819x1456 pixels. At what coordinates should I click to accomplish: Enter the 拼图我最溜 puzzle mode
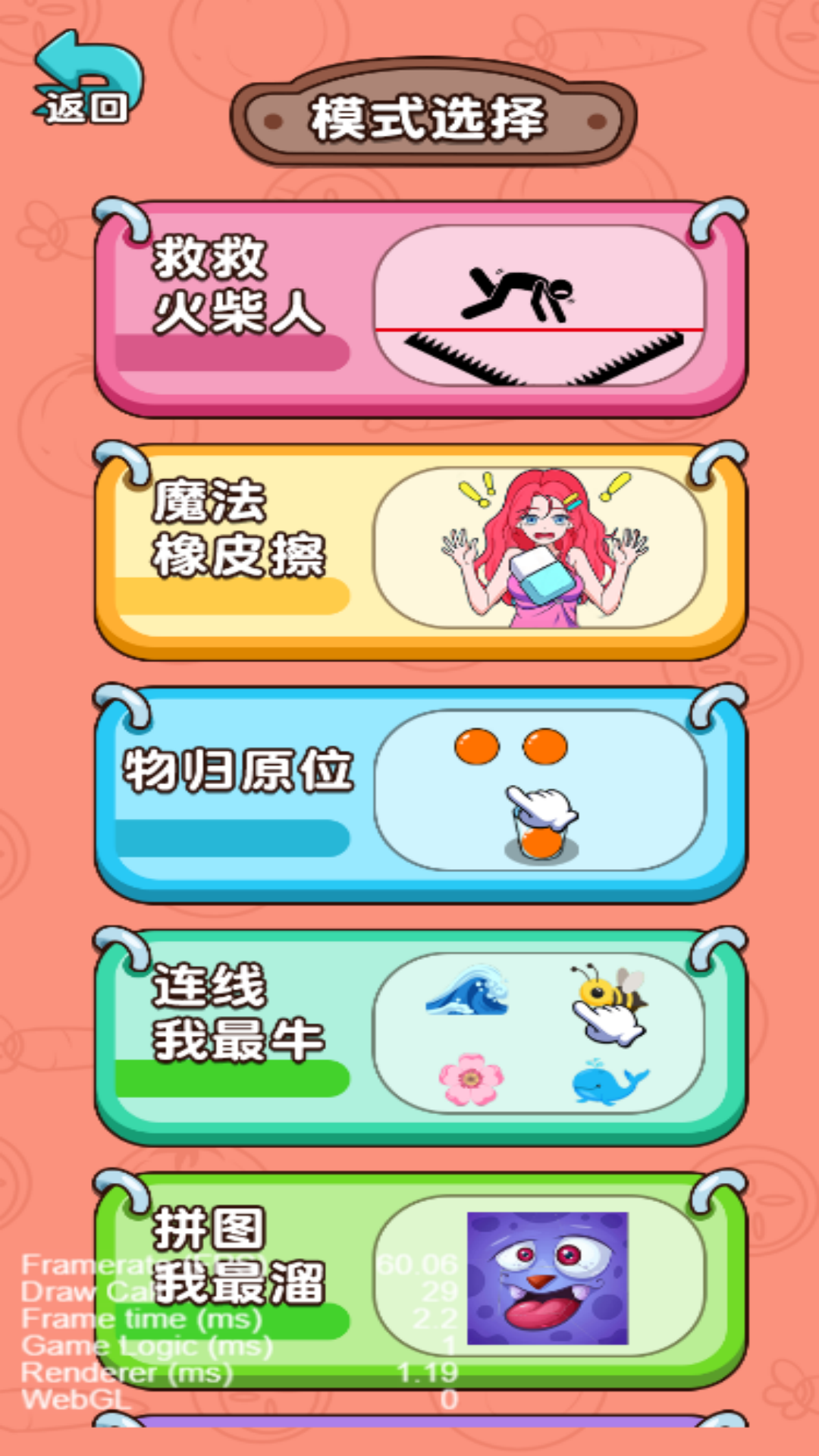[421, 1278]
